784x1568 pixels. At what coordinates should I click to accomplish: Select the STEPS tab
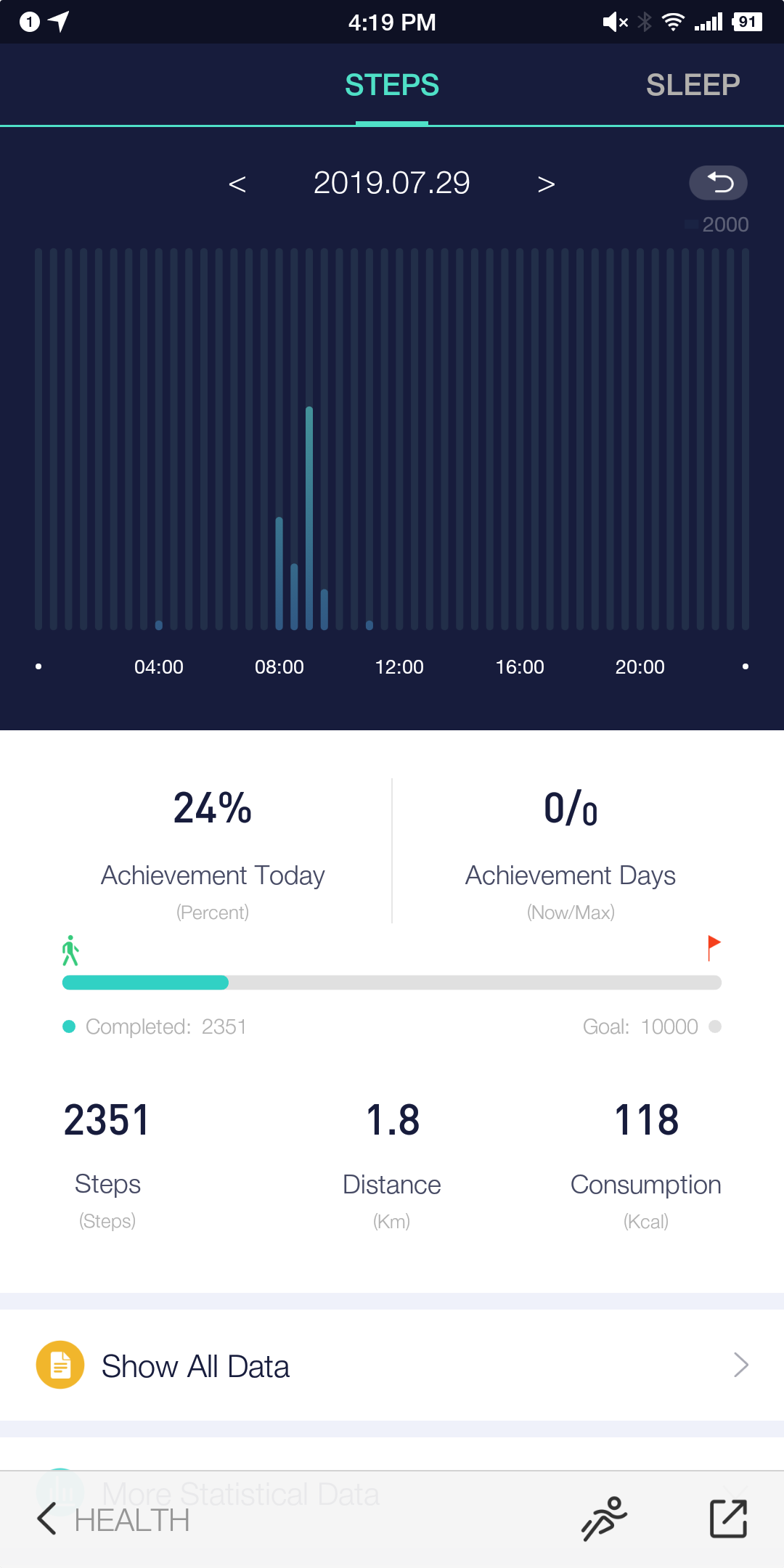[x=392, y=85]
